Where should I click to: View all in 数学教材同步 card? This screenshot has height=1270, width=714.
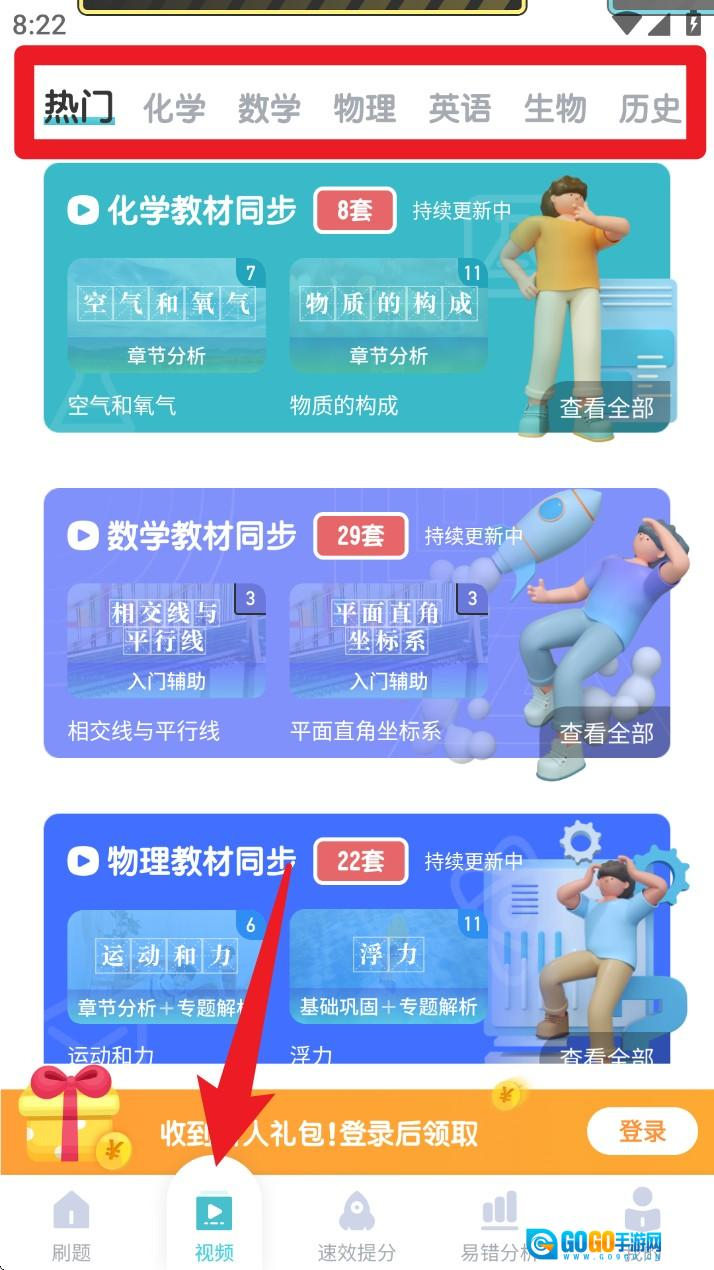coord(606,734)
